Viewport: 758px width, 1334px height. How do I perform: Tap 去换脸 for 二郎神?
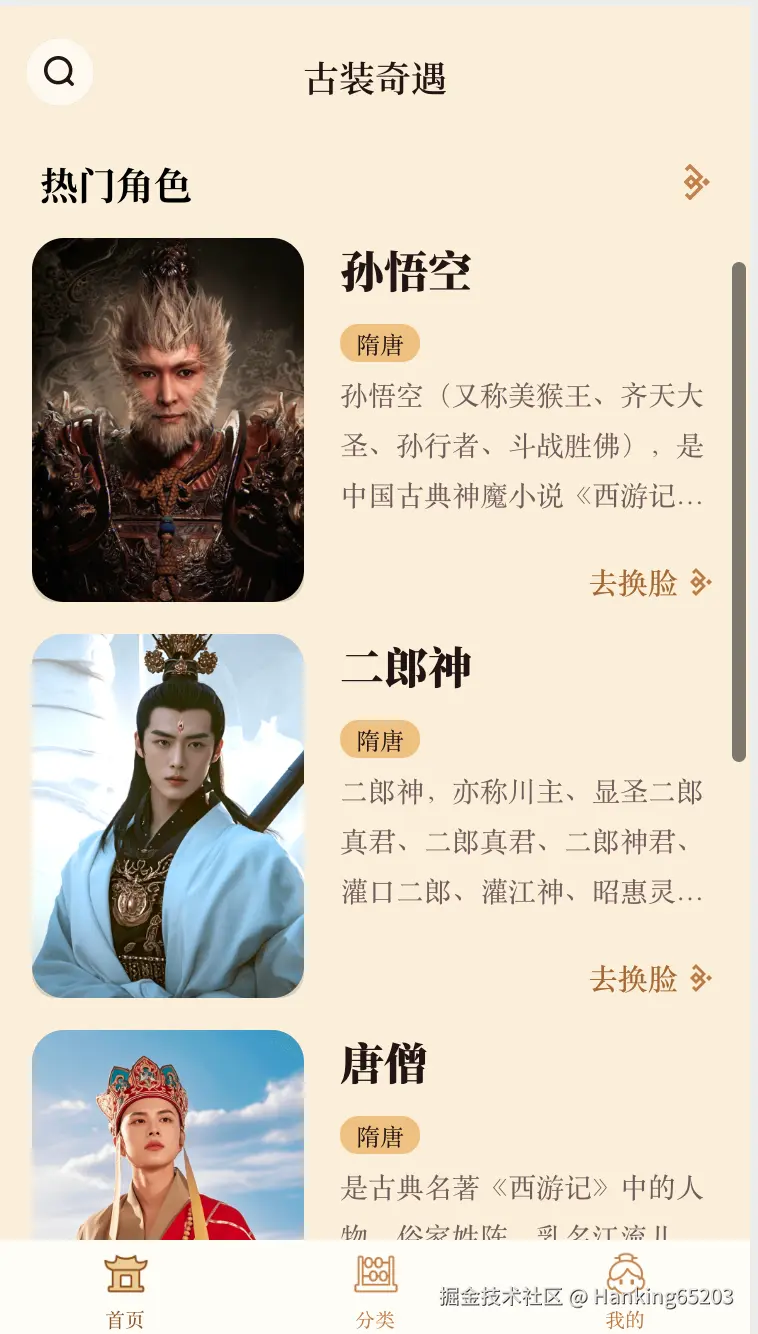click(x=650, y=978)
